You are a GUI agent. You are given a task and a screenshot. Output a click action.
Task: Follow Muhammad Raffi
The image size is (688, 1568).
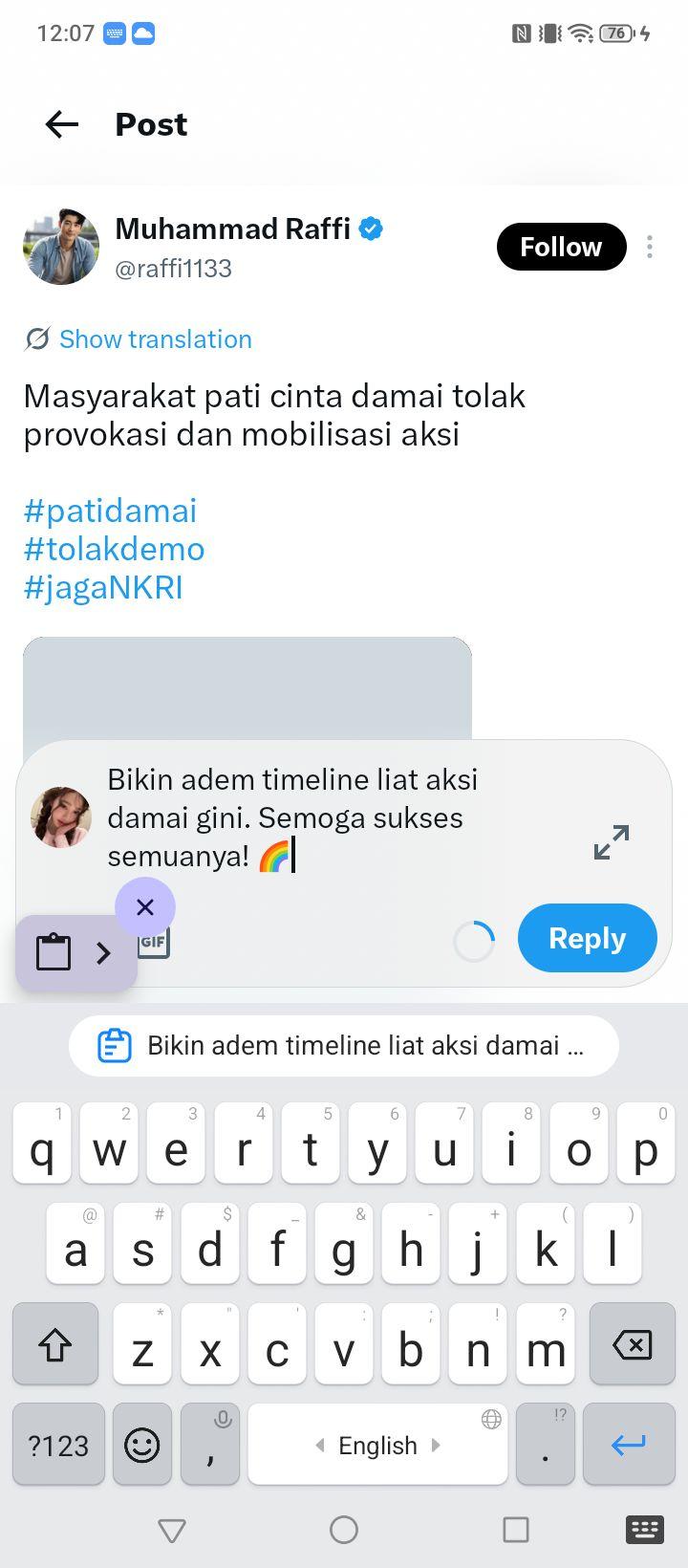coord(561,247)
